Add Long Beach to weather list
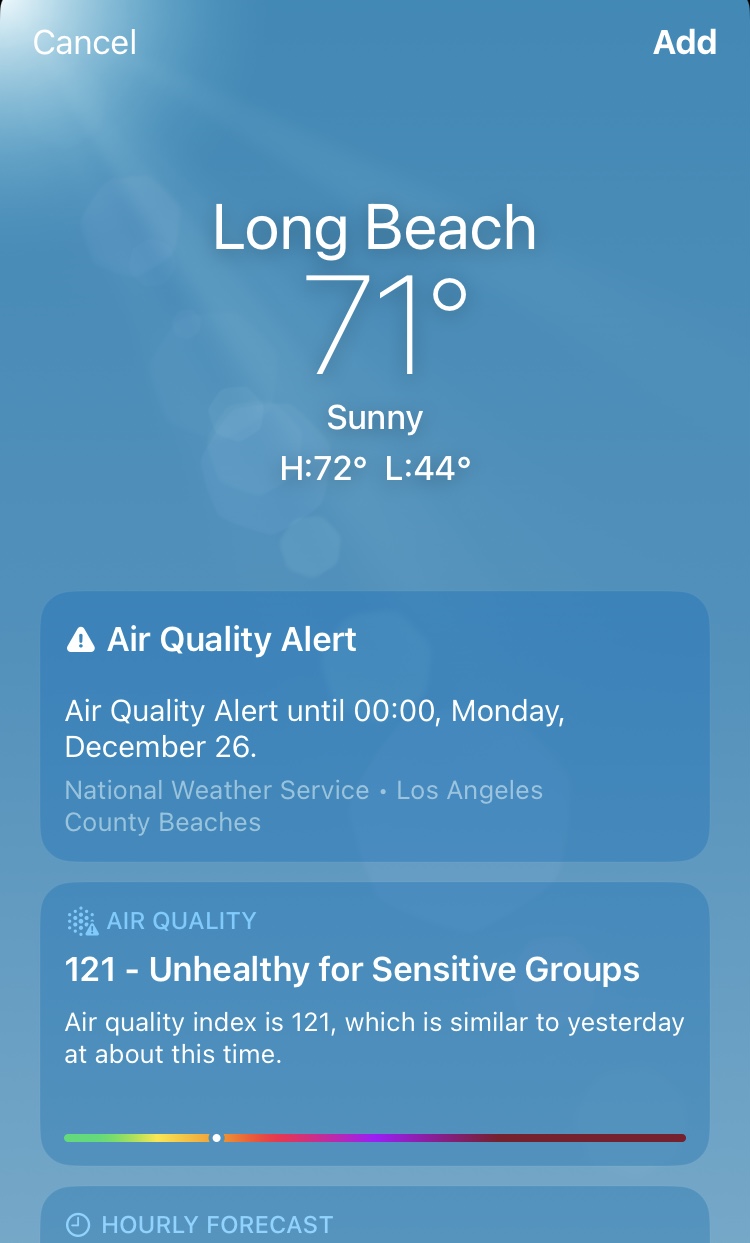The width and height of the screenshot is (750, 1243). 685,43
